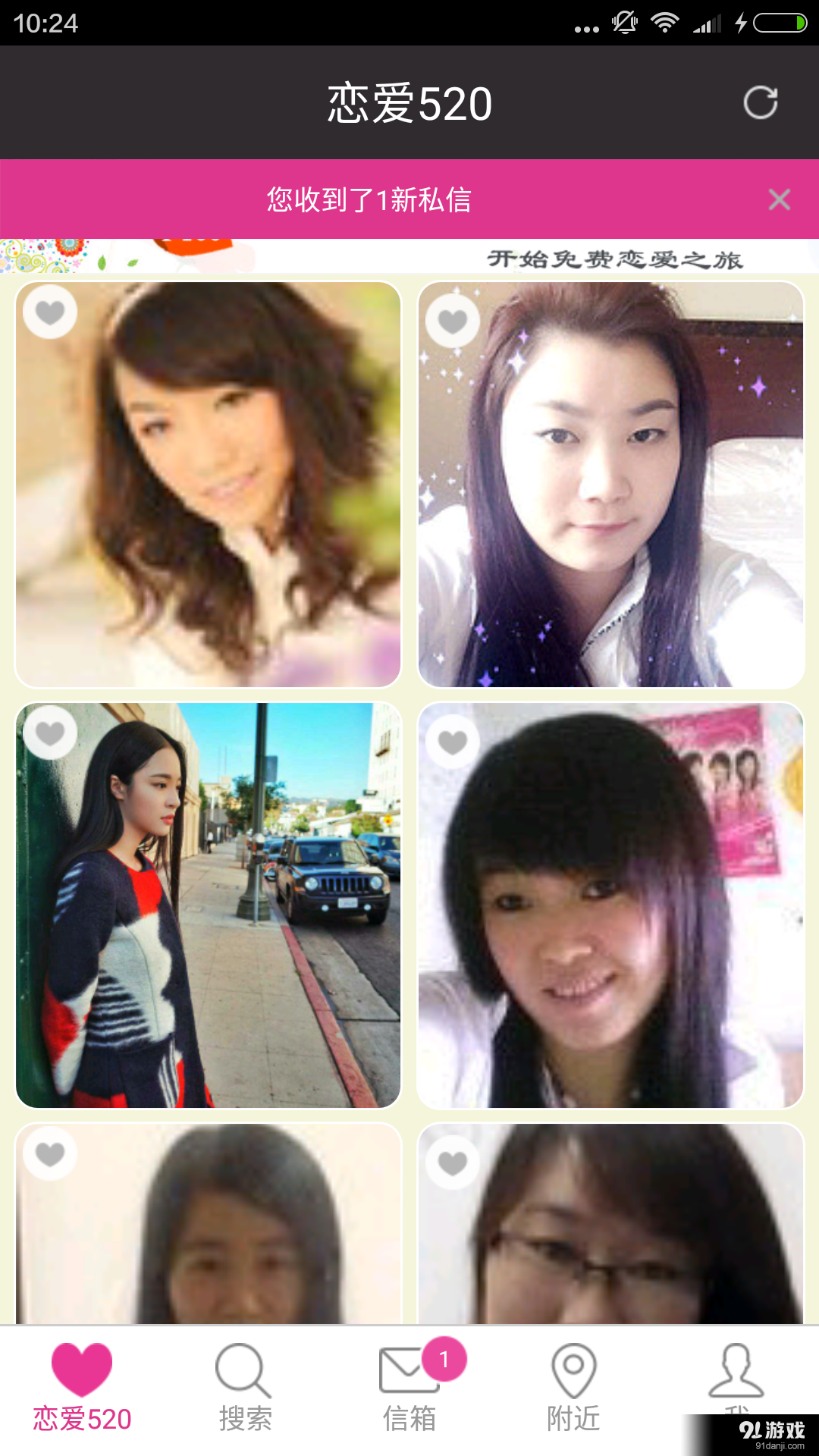Like the profile standing on the street
The width and height of the screenshot is (819, 1456).
point(50,733)
